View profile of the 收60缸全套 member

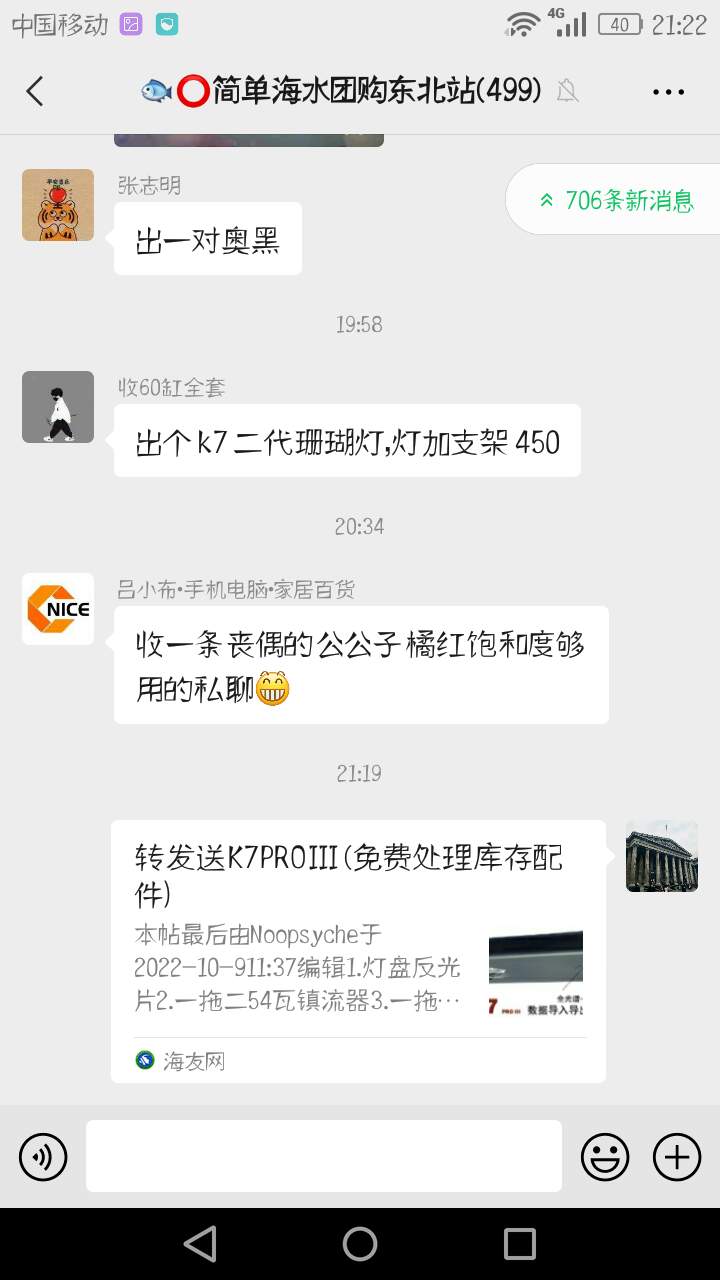[x=58, y=407]
